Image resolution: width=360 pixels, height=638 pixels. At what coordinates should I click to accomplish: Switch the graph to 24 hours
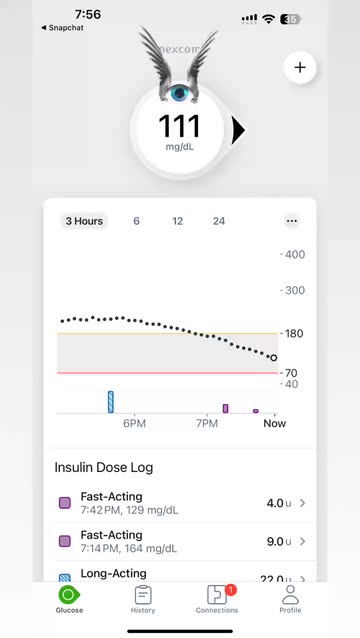tap(219, 221)
